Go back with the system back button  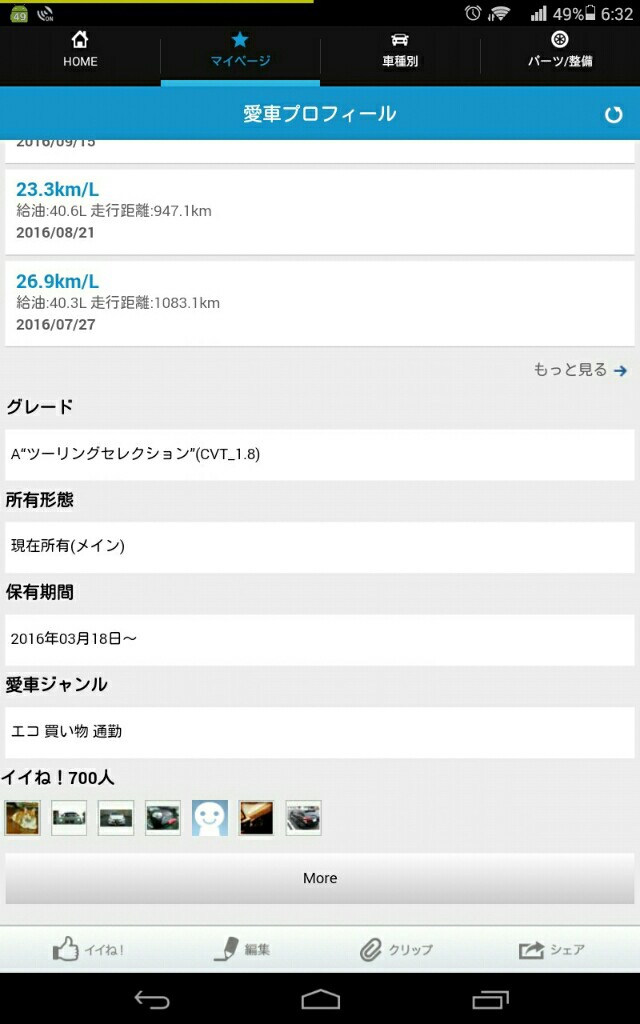pos(152,999)
